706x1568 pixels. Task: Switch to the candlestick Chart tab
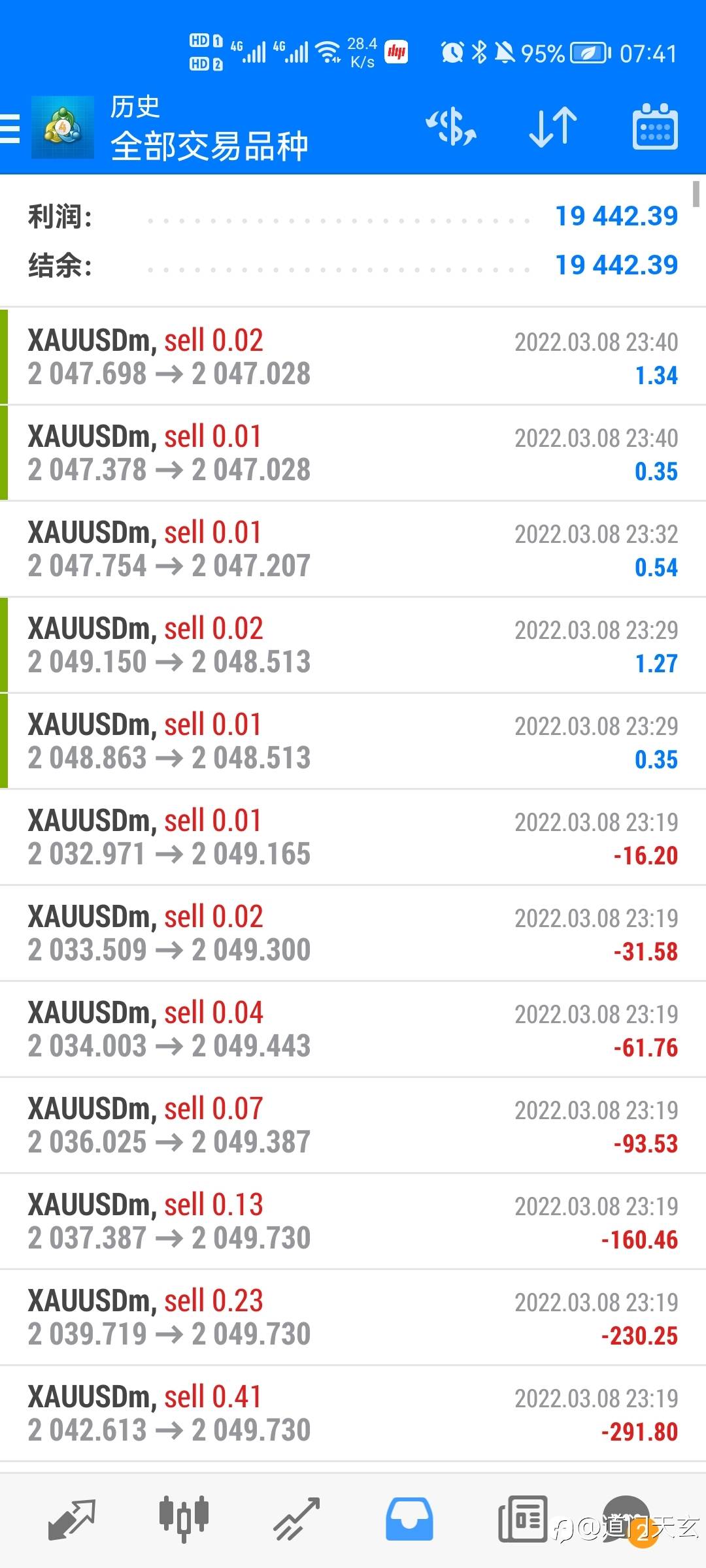pos(184,1518)
